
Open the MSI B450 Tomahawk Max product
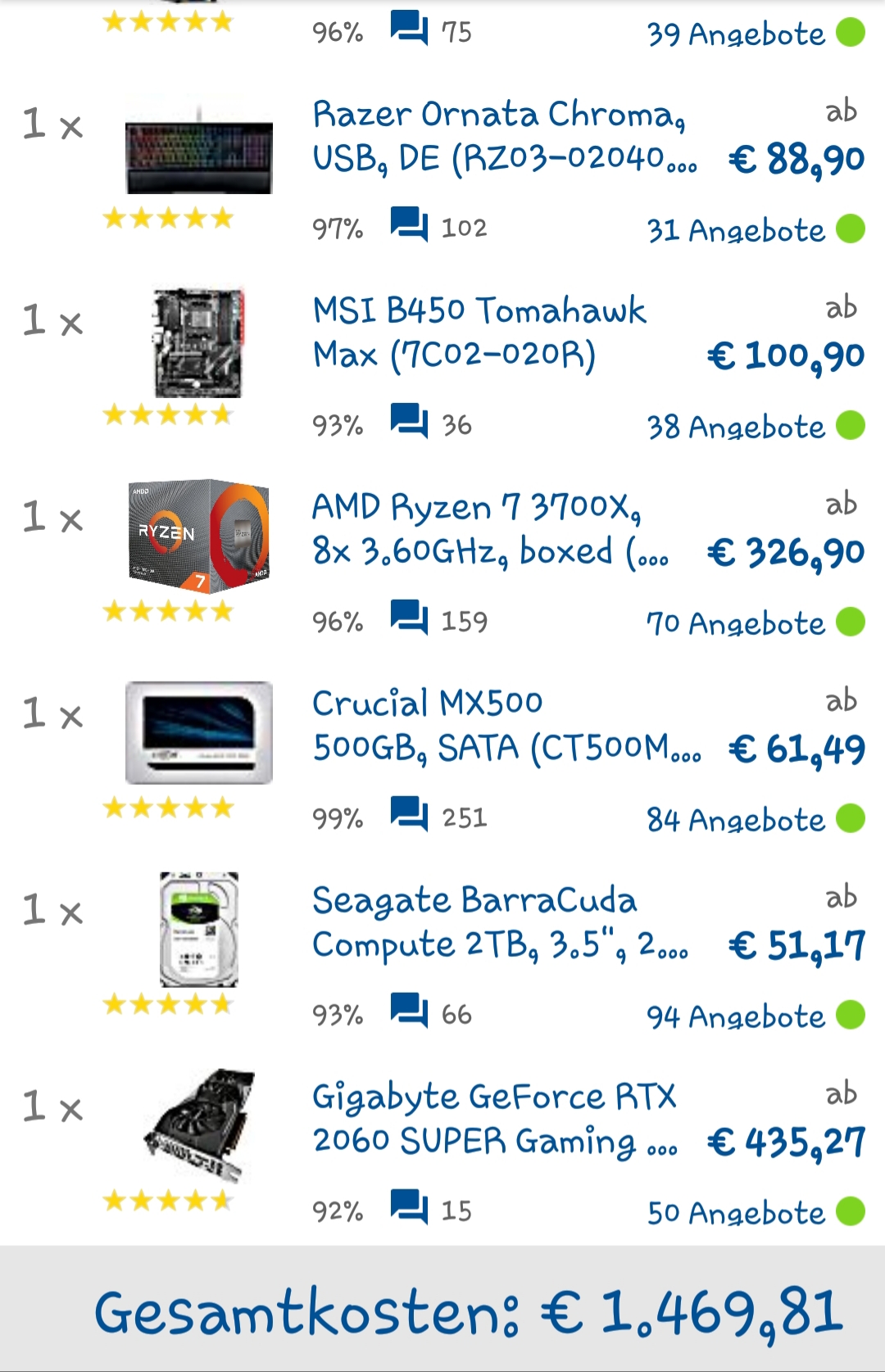[x=479, y=333]
